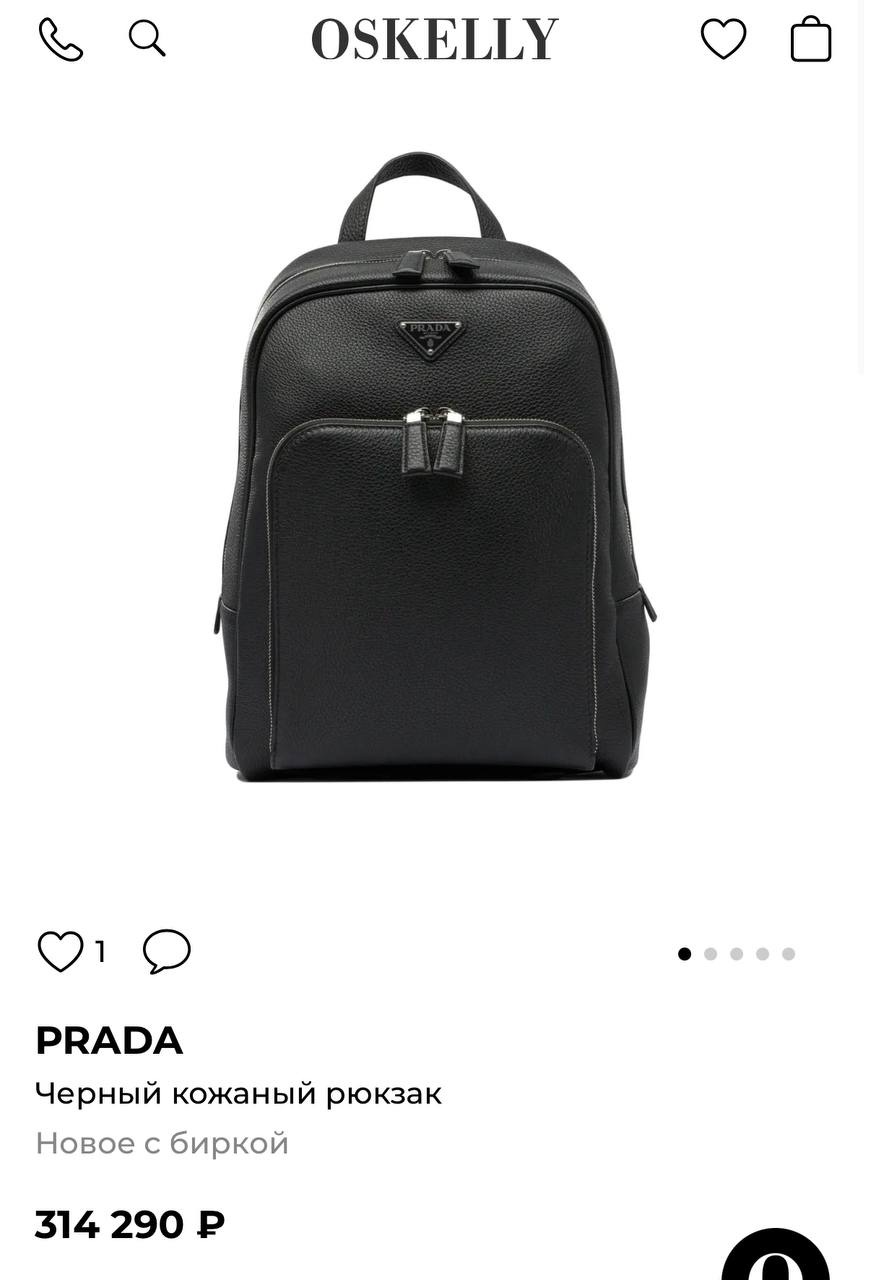Open comments for this backpack
This screenshot has width=871, height=1280.
tap(166, 951)
